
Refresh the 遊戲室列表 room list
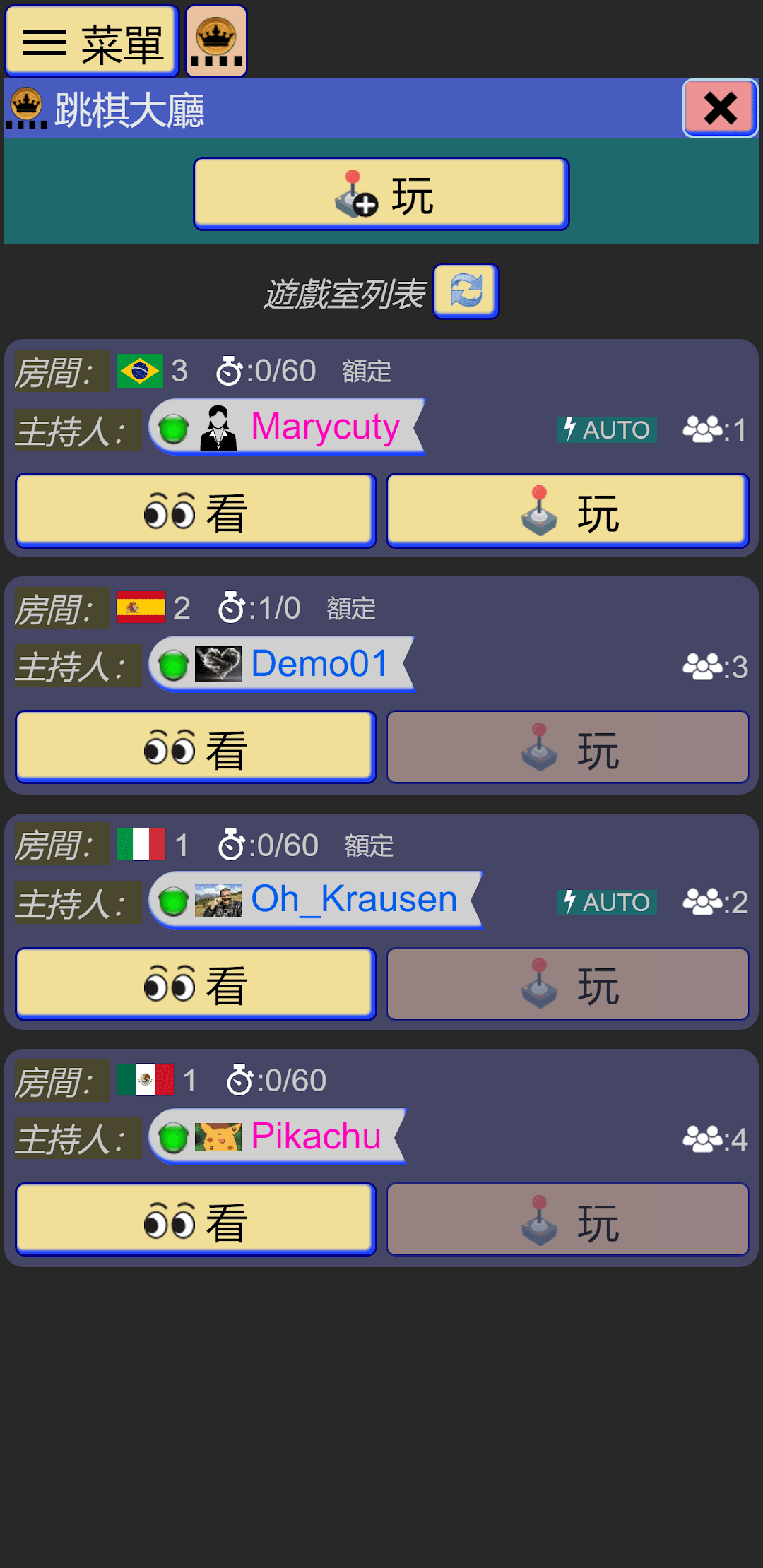[466, 291]
